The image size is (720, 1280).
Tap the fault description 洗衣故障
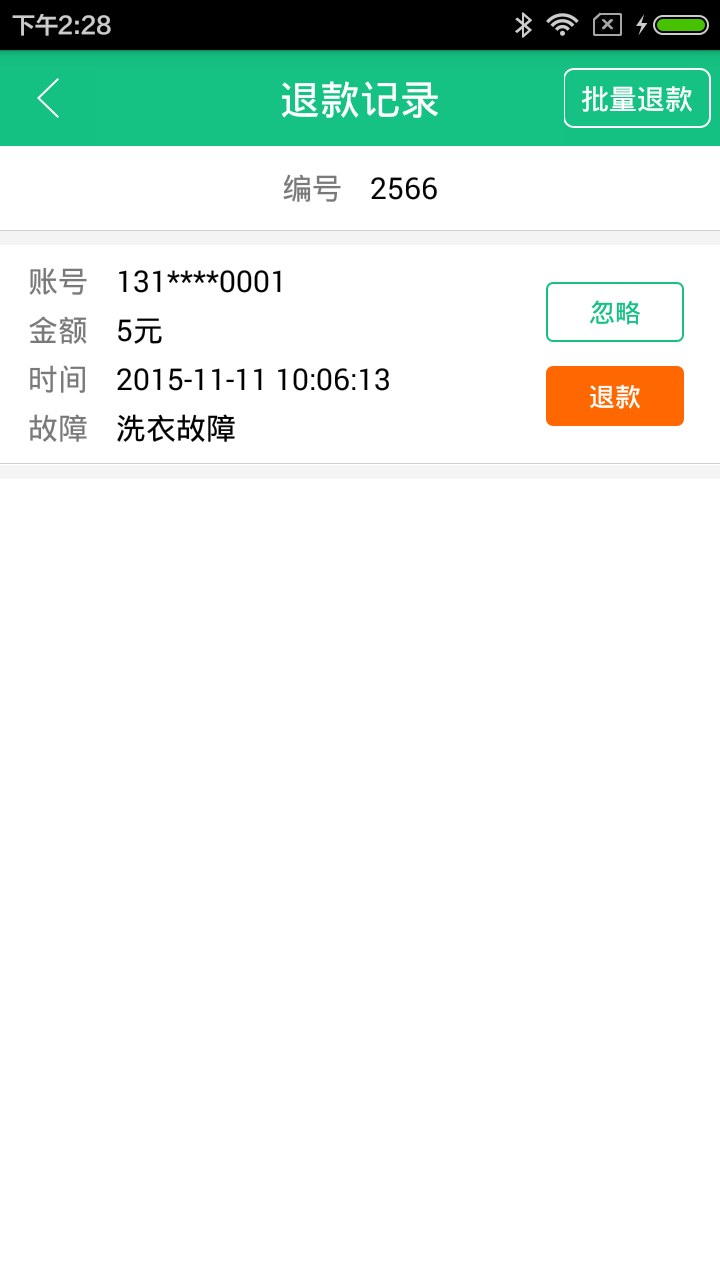point(176,428)
